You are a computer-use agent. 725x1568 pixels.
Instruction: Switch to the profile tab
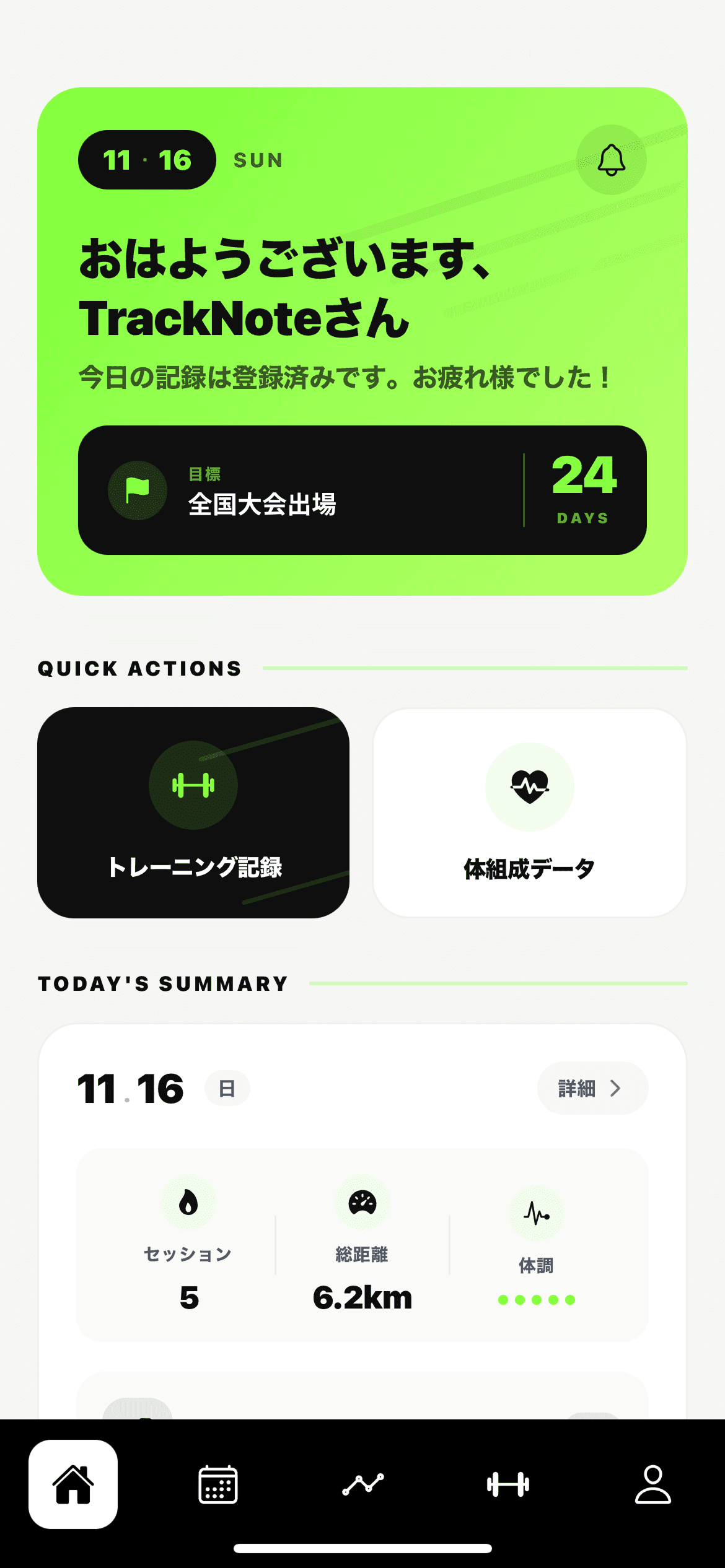coord(652,1484)
